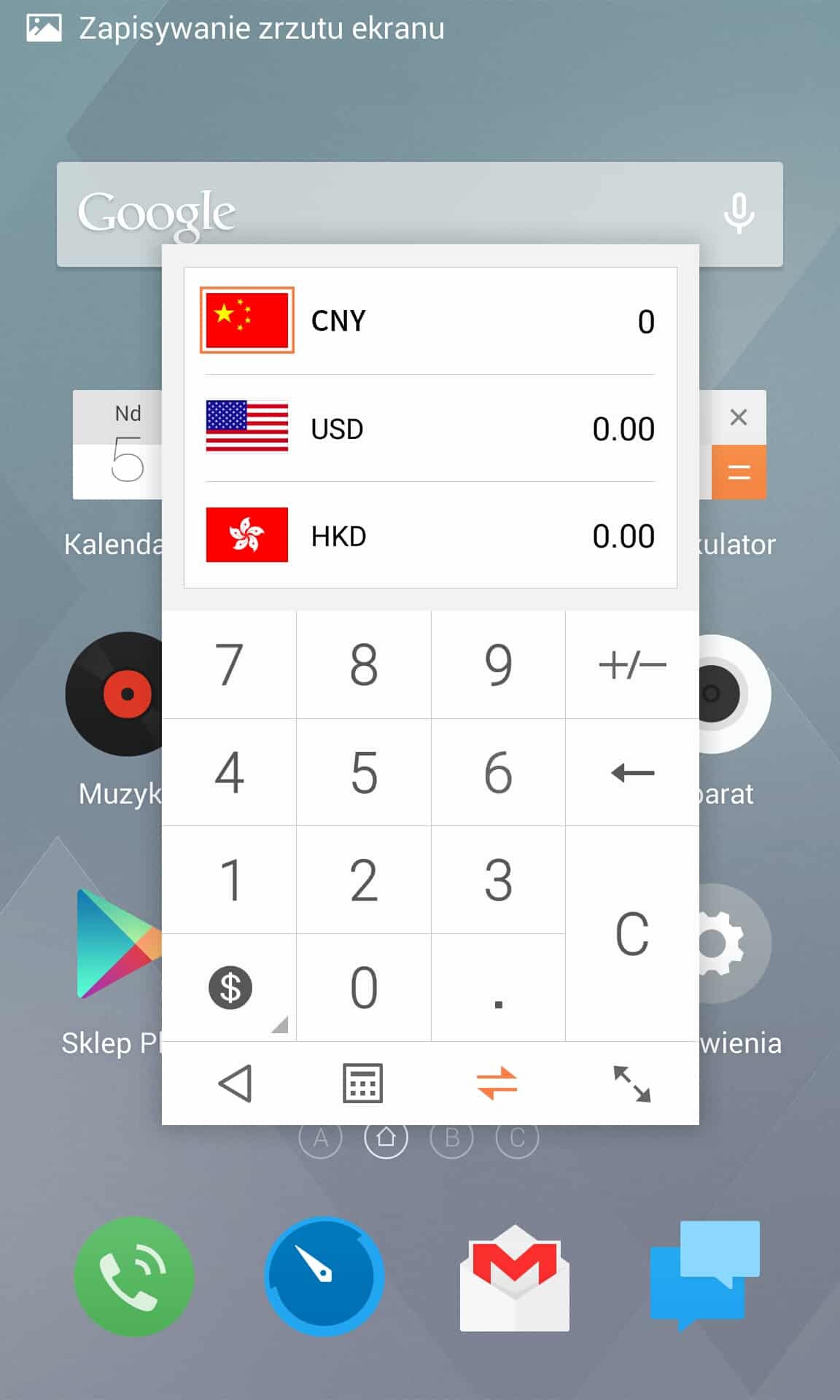The image size is (840, 1400).
Task: Clear the amount with the C key
Action: point(632,933)
